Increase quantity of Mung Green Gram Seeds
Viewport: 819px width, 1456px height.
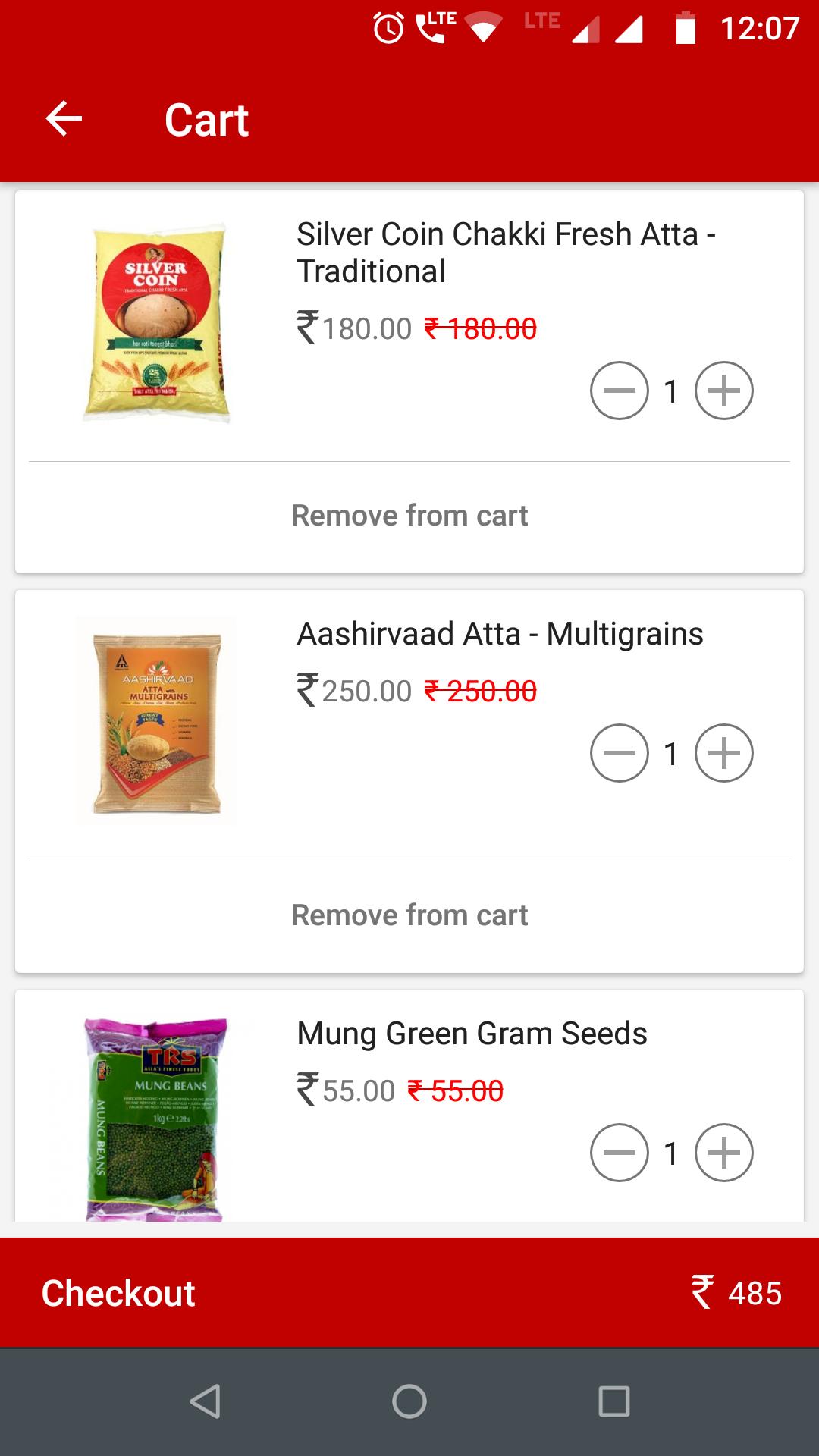click(x=723, y=1153)
